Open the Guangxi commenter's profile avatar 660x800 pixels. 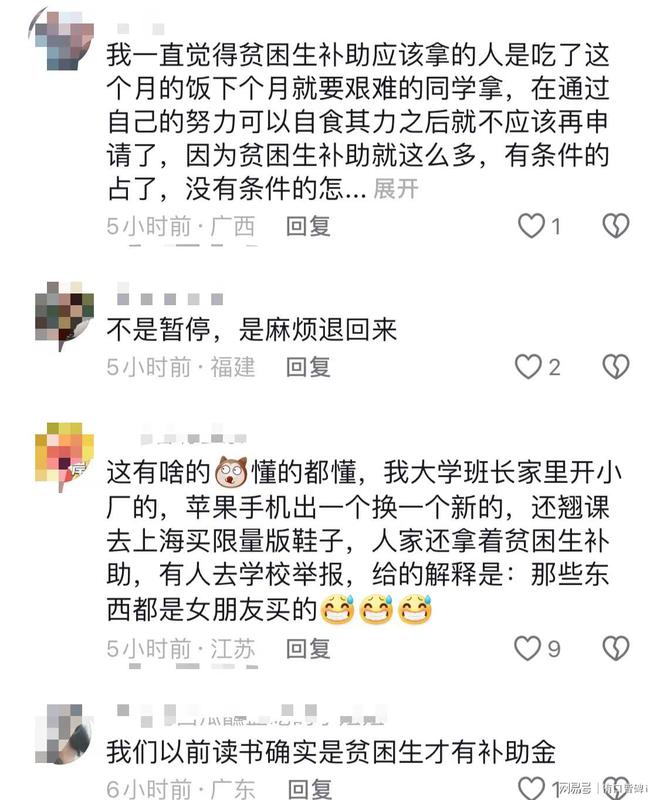click(x=64, y=35)
